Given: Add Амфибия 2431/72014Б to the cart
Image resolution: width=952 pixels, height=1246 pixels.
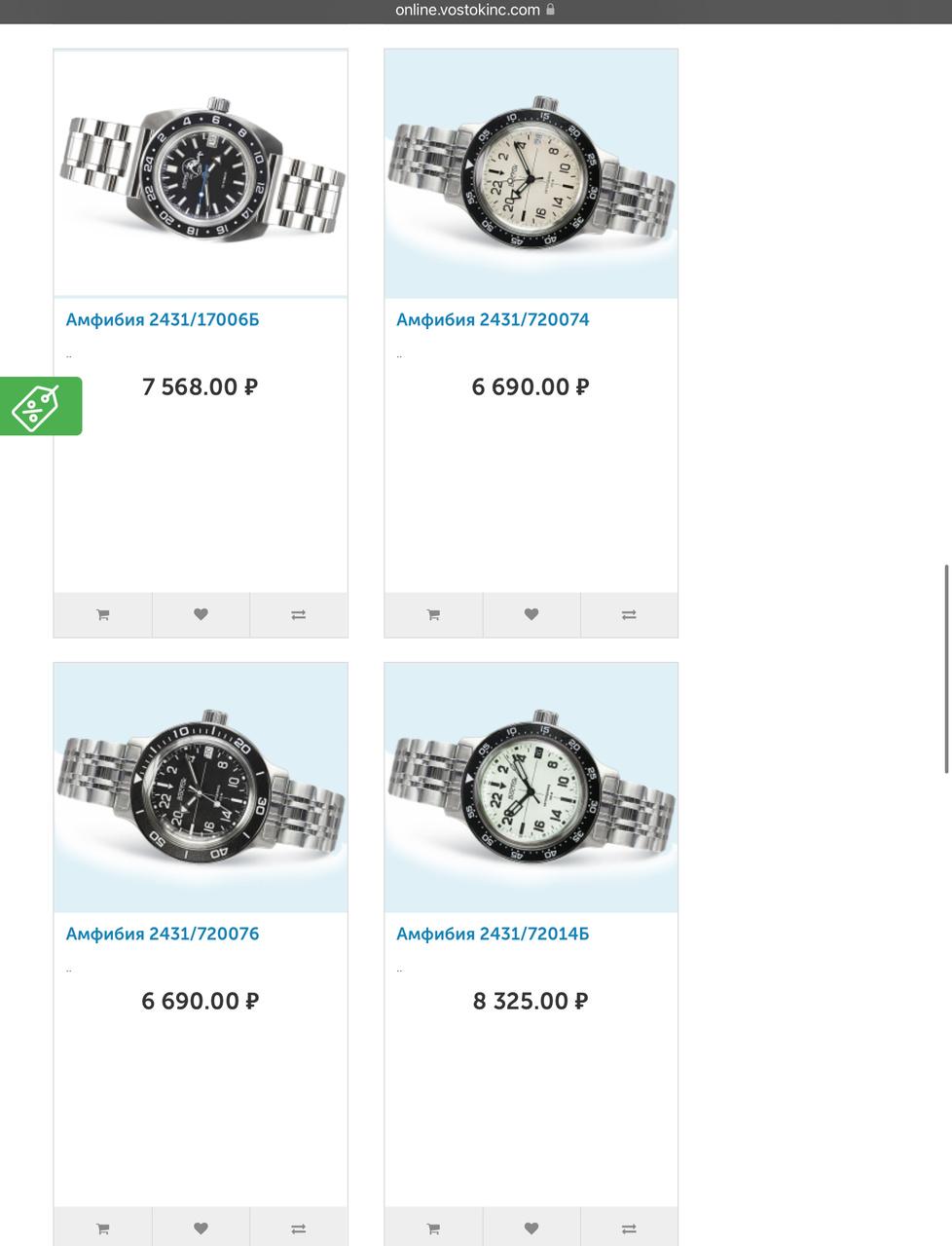Looking at the screenshot, I should pos(433,1228).
